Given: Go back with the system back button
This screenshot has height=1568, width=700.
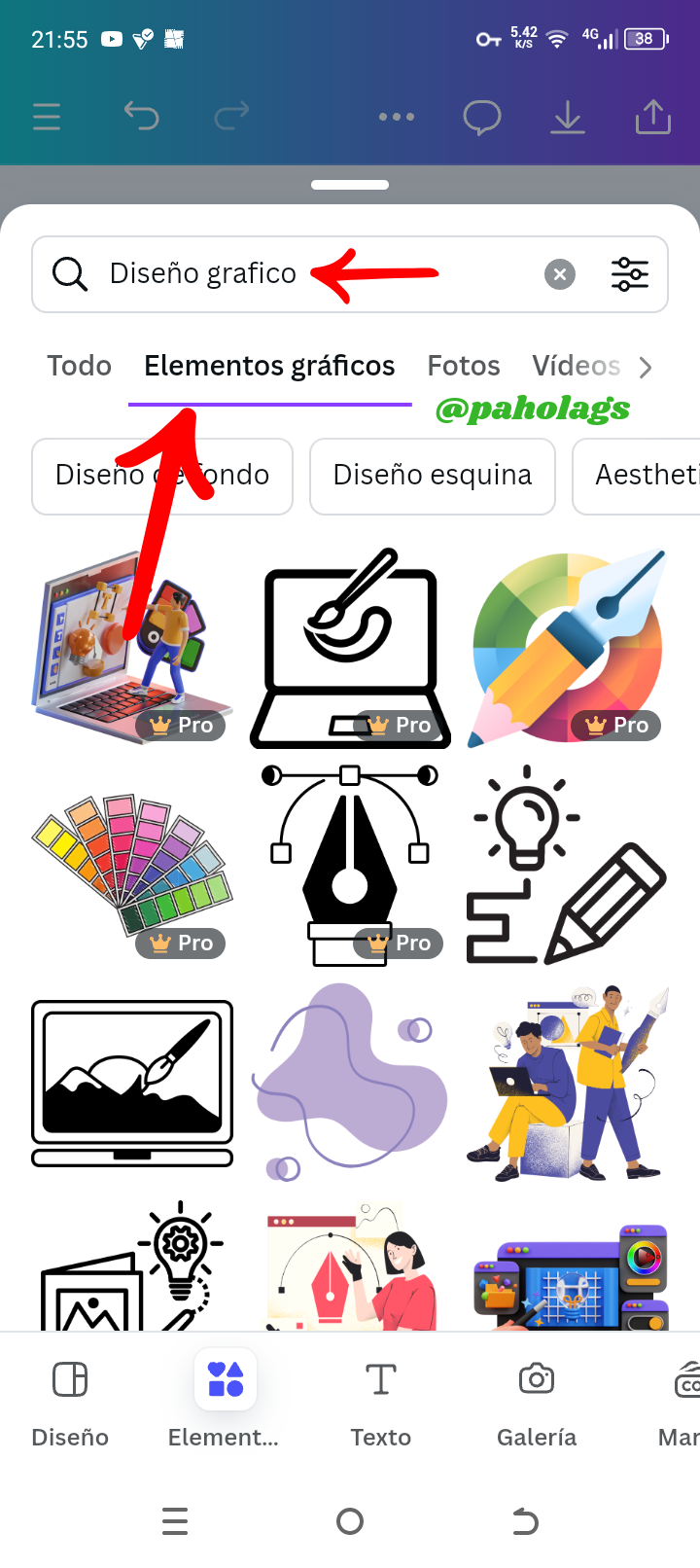Looking at the screenshot, I should coord(525,1521).
